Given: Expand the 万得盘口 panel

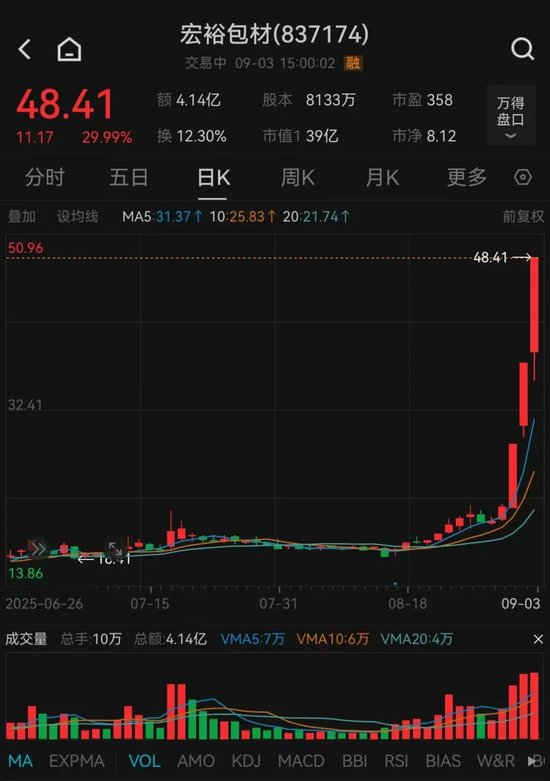Looking at the screenshot, I should [511, 116].
